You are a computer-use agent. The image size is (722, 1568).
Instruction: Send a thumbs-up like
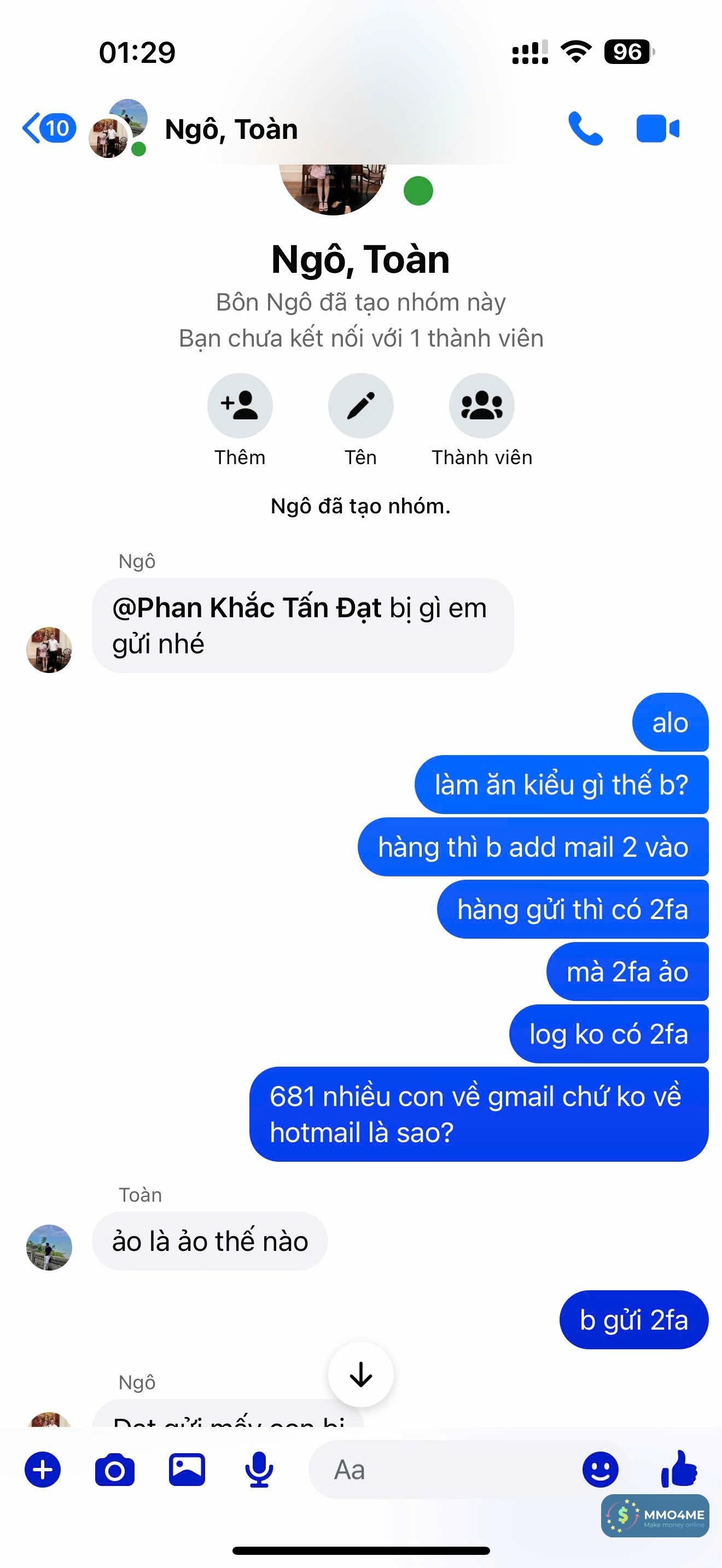point(679,1469)
